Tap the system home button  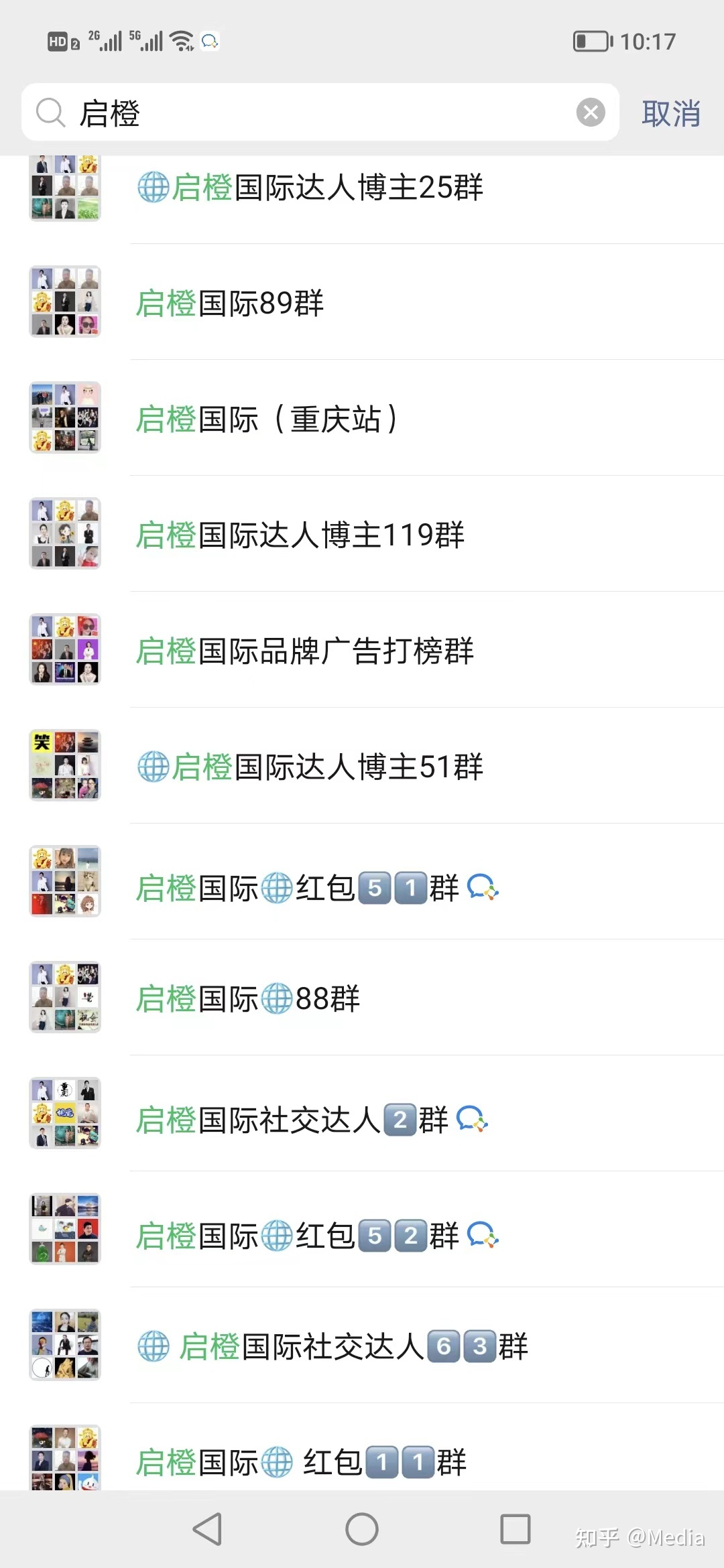[x=362, y=1529]
